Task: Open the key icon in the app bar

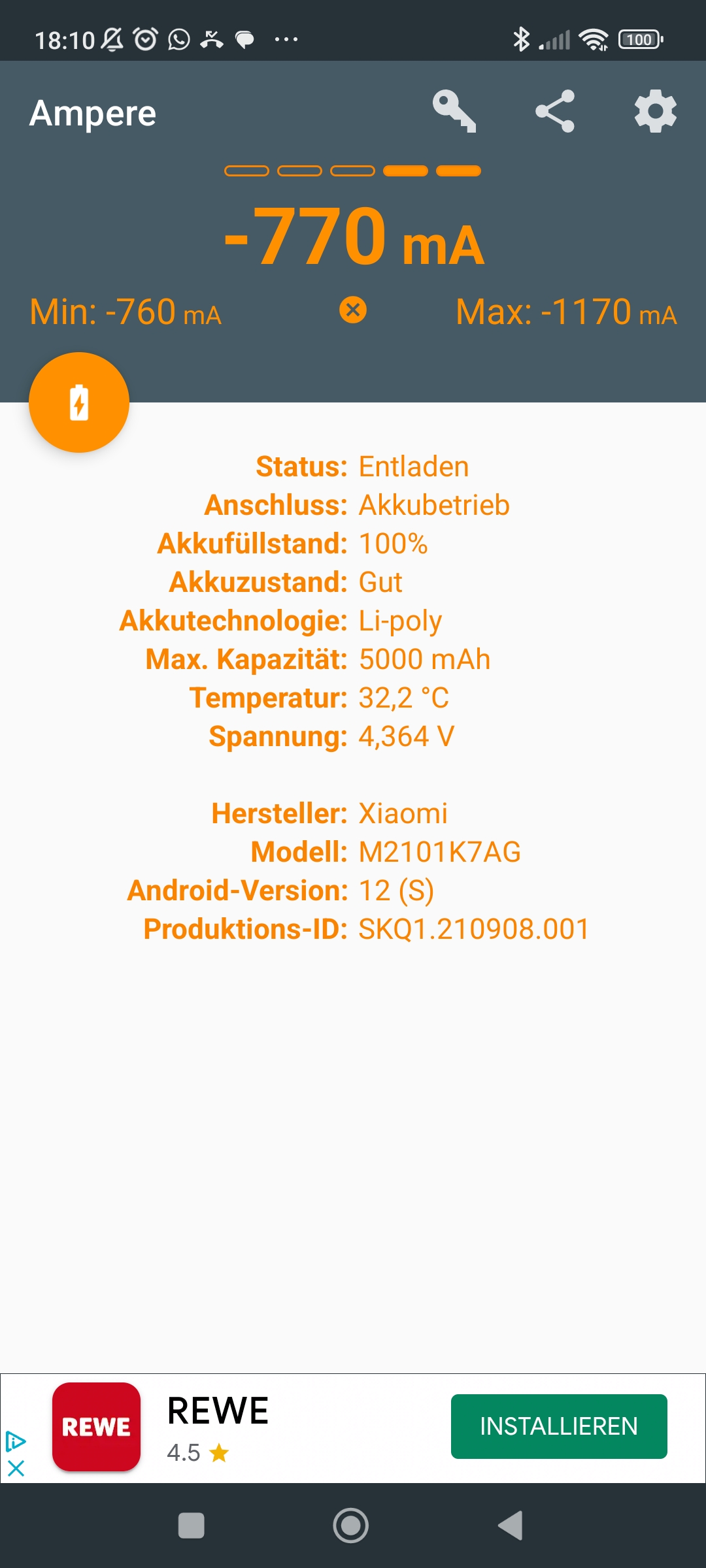Action: pyautogui.click(x=454, y=112)
